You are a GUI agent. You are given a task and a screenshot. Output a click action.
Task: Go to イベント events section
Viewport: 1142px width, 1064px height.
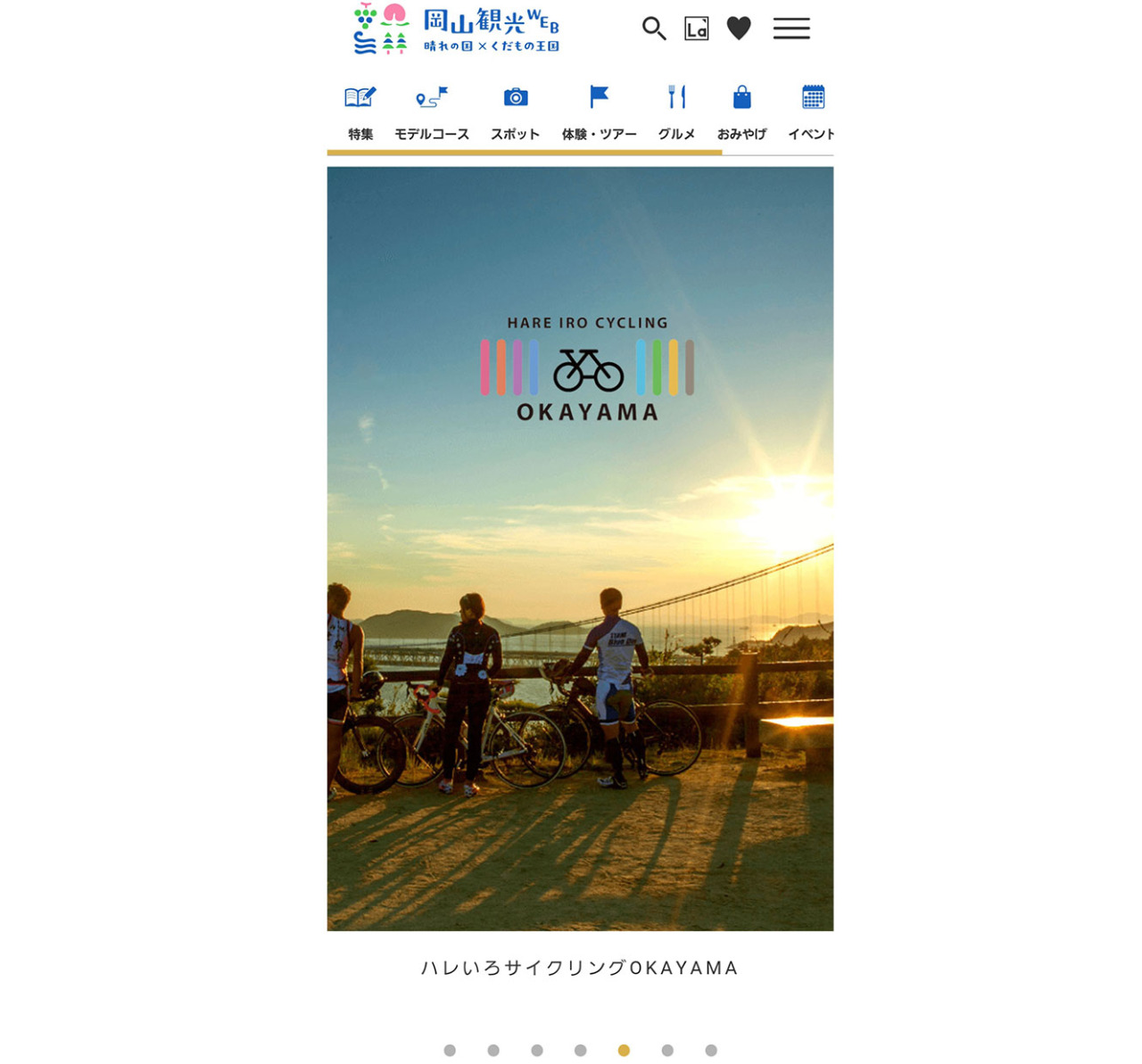[811, 112]
